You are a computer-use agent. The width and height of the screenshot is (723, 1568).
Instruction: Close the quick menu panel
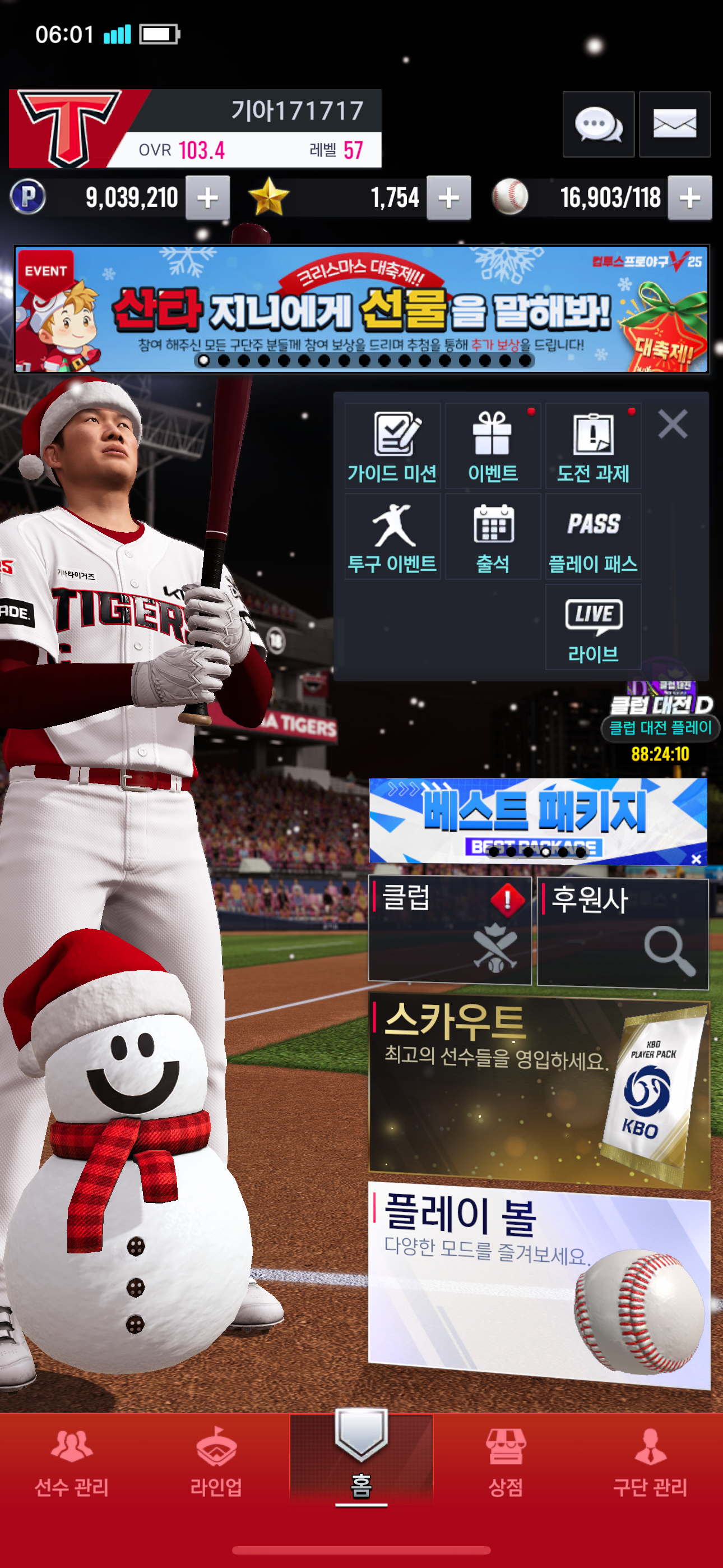pyautogui.click(x=673, y=423)
